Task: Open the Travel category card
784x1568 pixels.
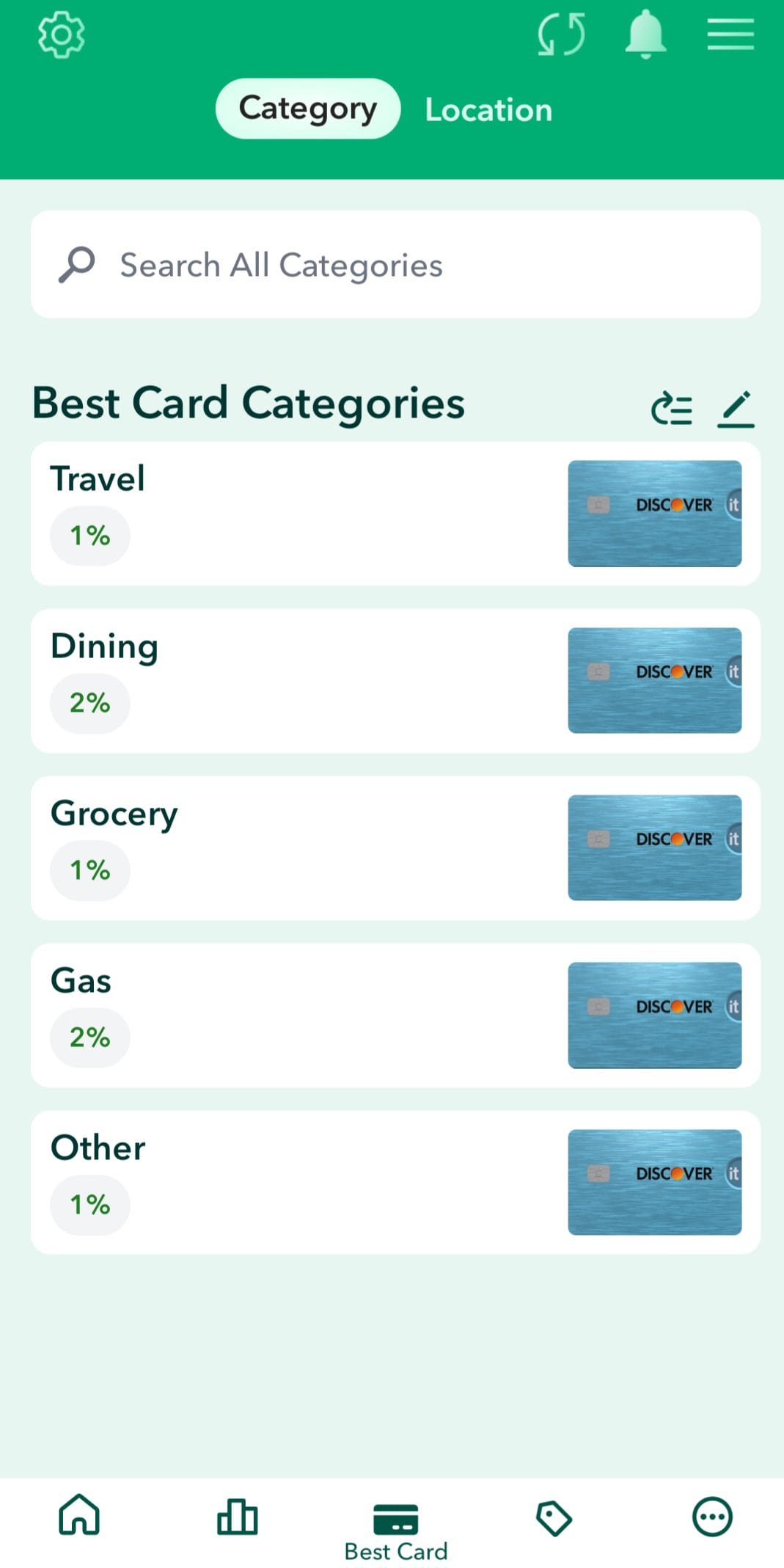Action: point(395,514)
